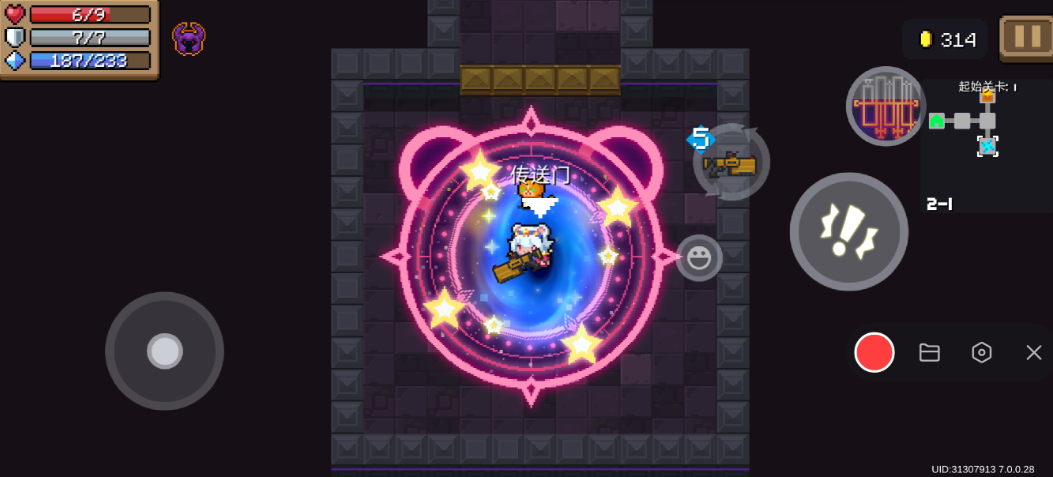Tap the purple demon buff icon
Screen dimensions: 1053x477
click(x=189, y=39)
